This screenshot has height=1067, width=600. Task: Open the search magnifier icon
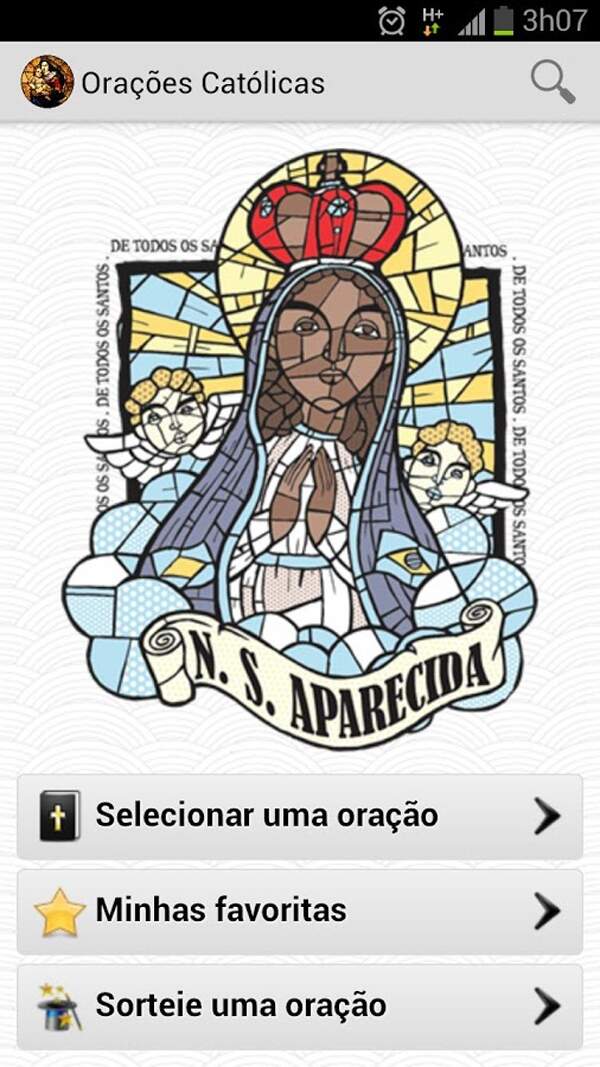(x=552, y=82)
